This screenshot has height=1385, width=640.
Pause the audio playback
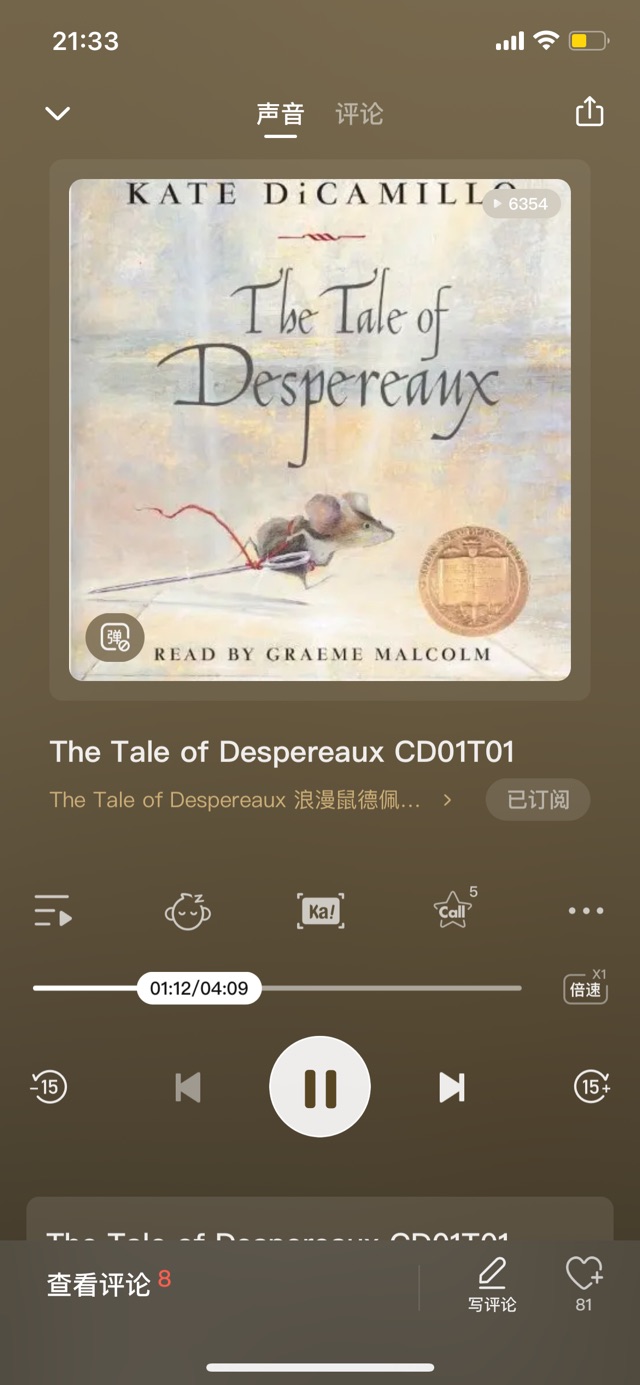(320, 1087)
